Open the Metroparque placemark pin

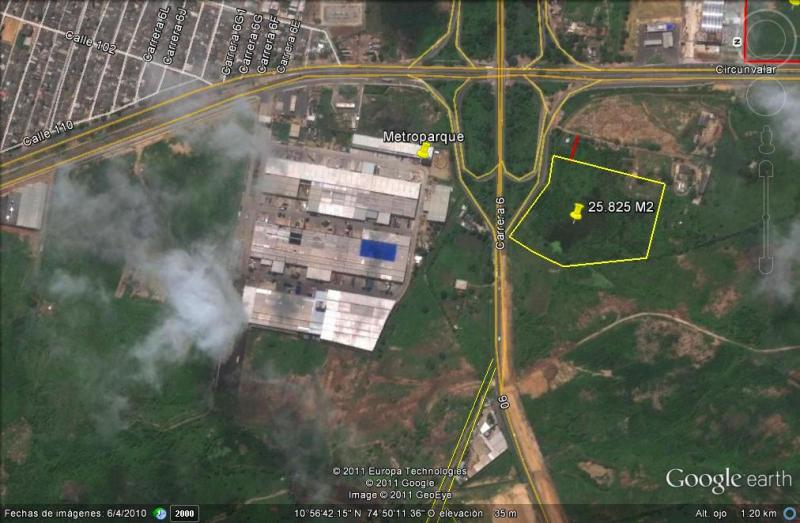coord(425,150)
